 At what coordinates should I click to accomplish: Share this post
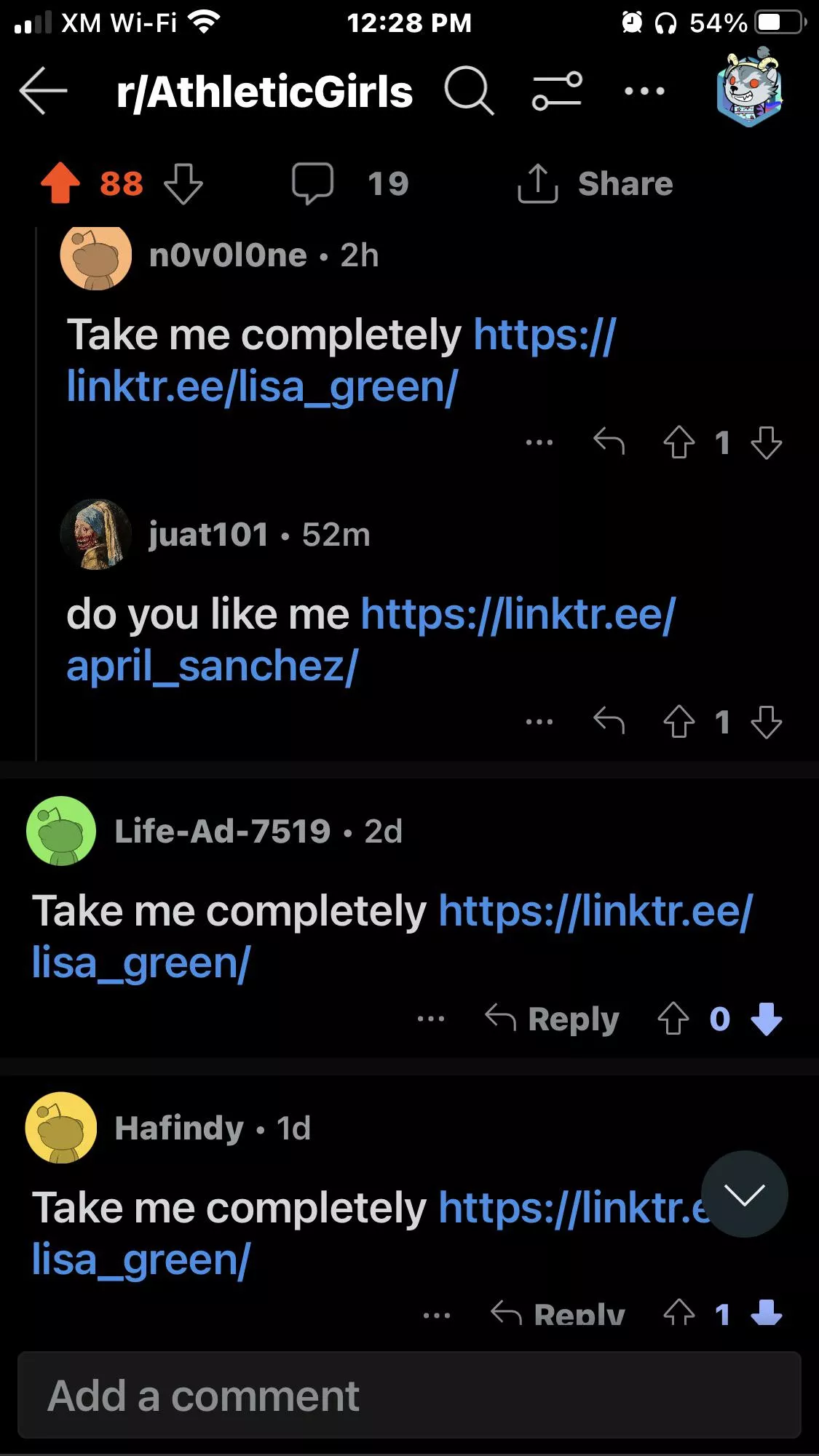(x=595, y=183)
